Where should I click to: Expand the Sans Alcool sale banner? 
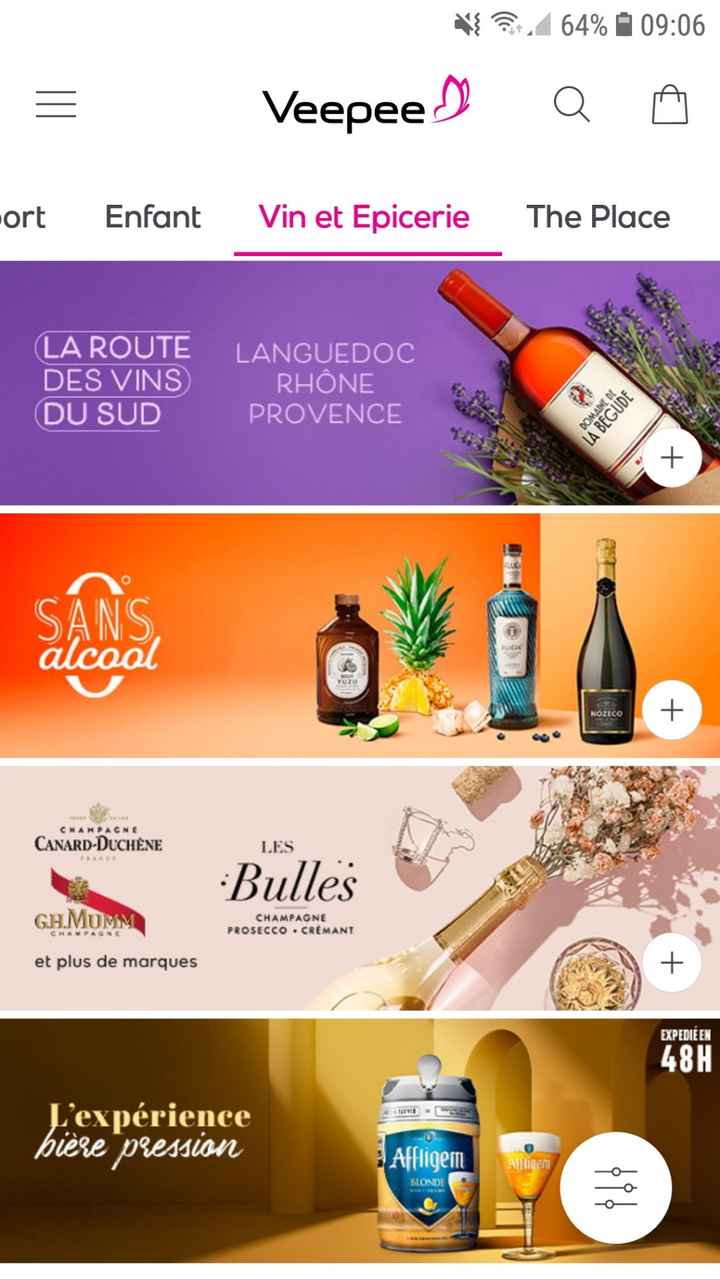tap(670, 708)
